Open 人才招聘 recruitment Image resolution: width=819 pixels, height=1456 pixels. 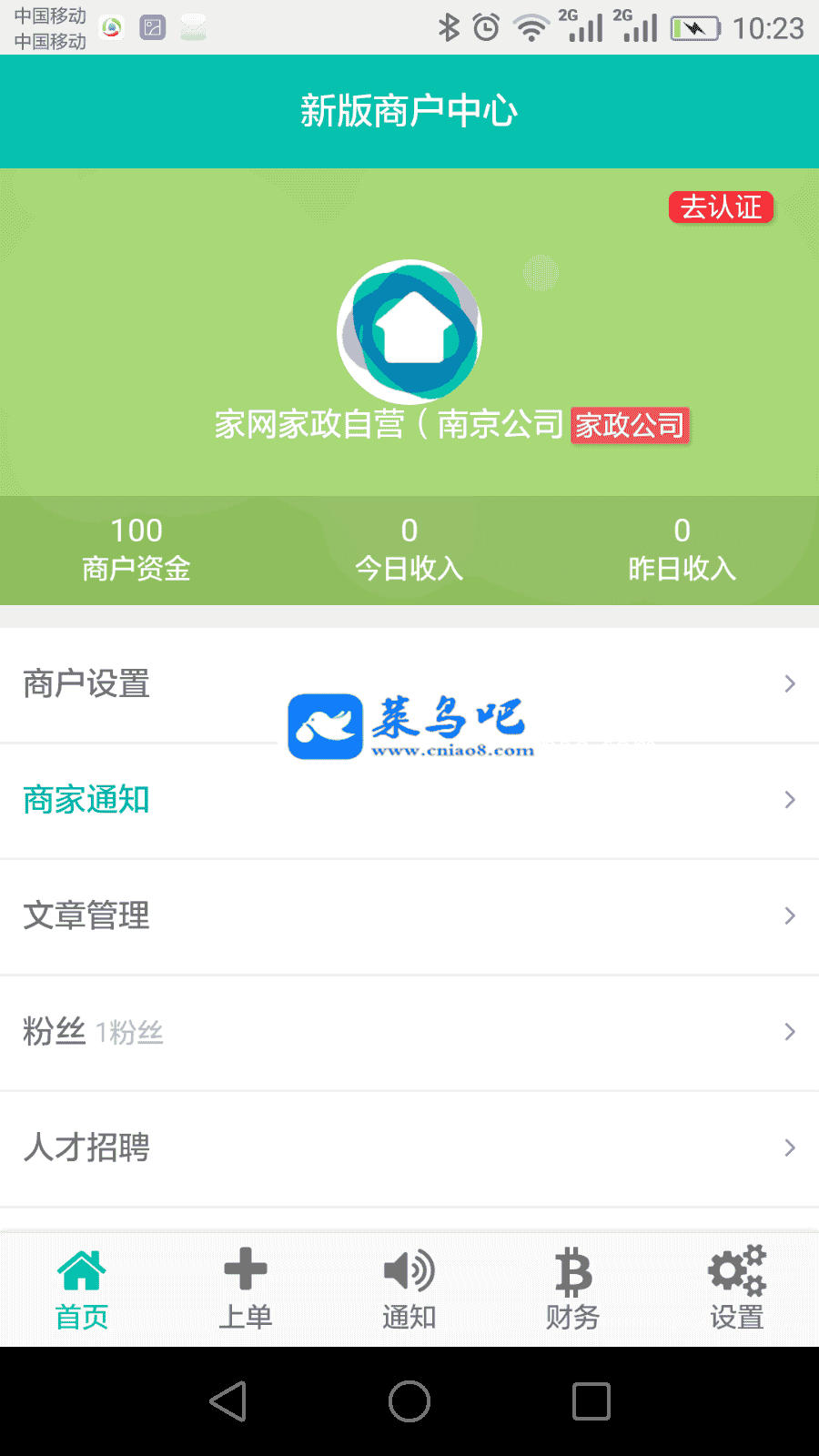point(409,1148)
